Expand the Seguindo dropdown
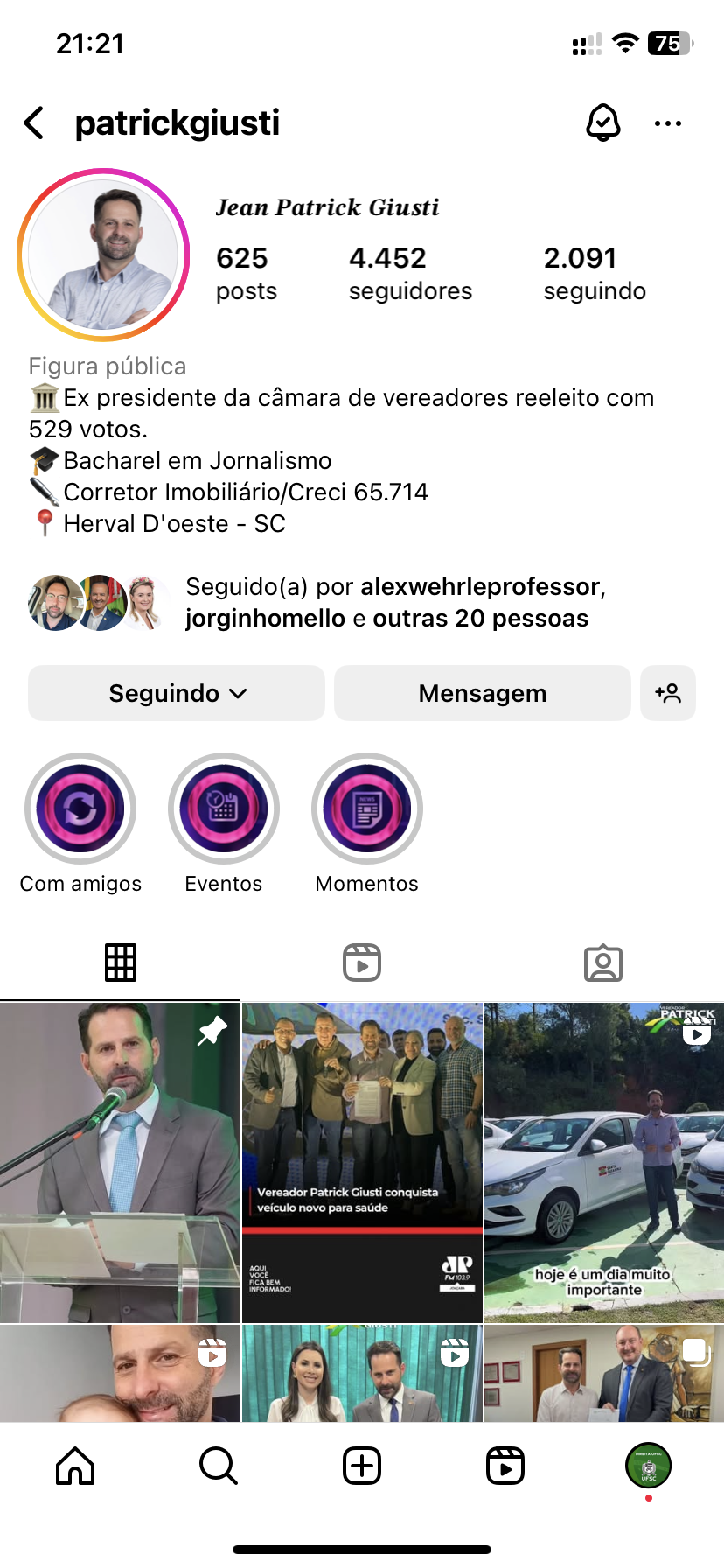Image resolution: width=724 pixels, height=1568 pixels. pos(177,693)
